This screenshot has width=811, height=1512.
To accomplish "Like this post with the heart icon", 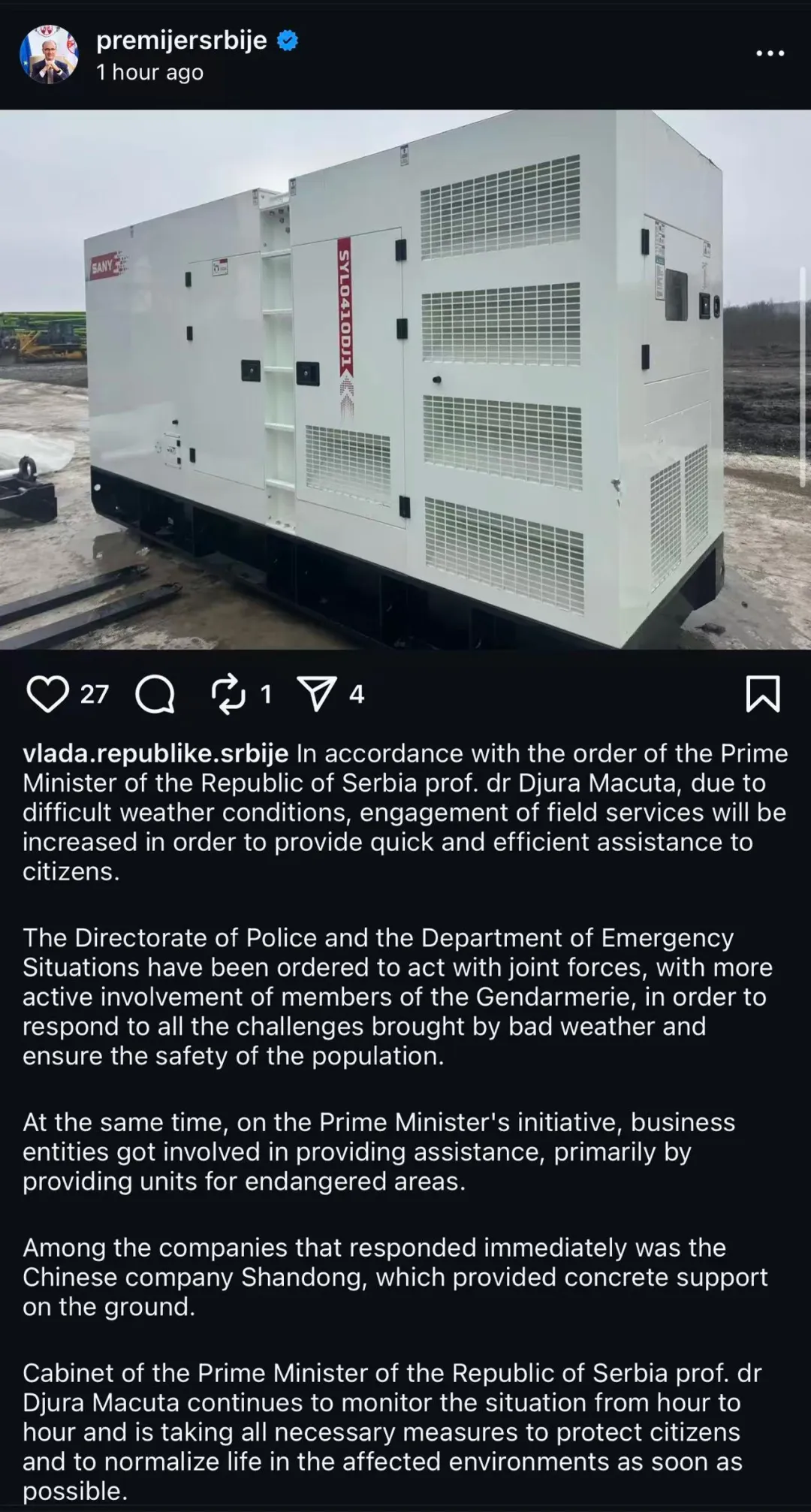I will pyautogui.click(x=48, y=693).
